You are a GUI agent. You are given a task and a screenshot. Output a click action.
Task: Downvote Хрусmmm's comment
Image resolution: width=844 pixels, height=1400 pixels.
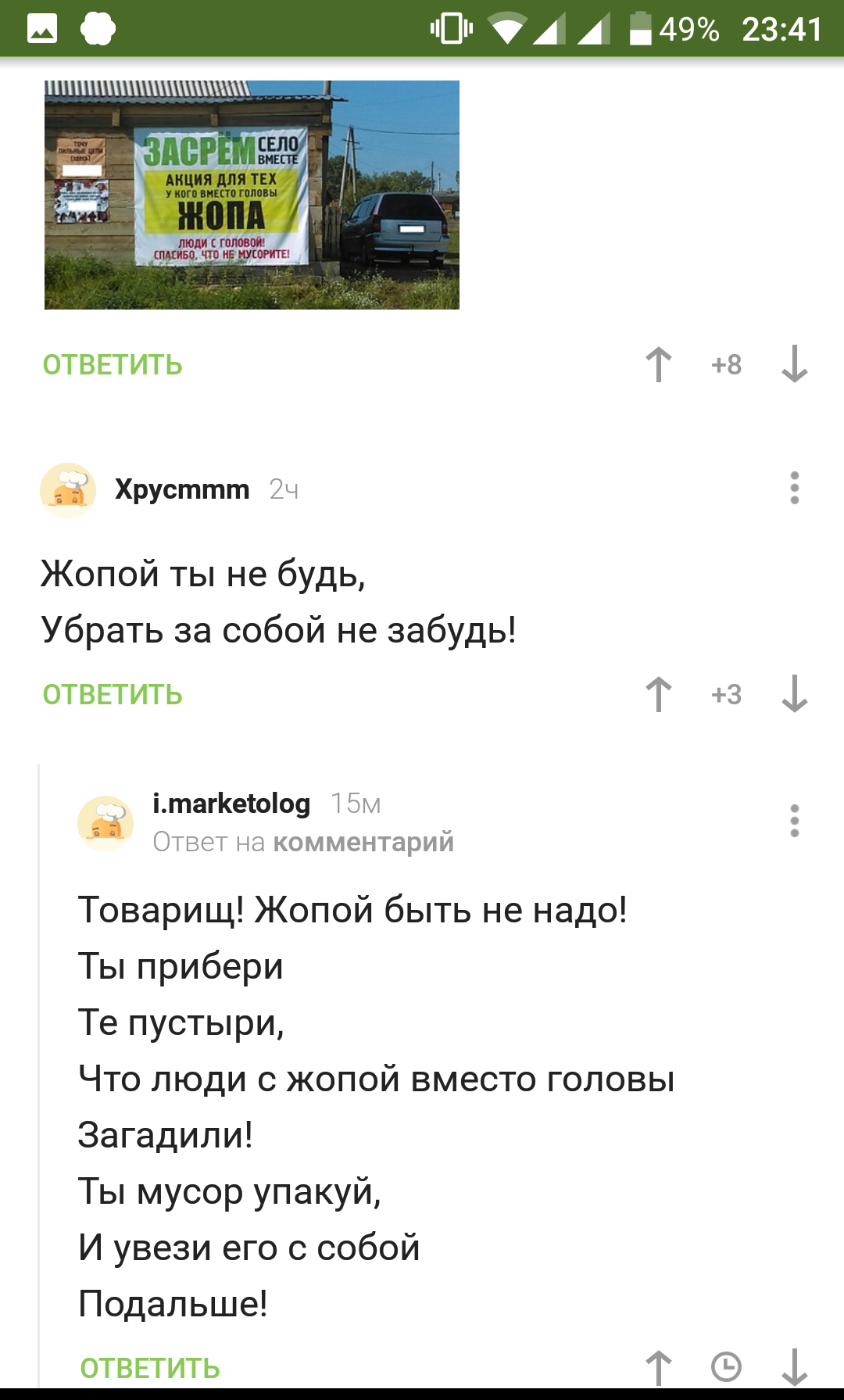(794, 694)
